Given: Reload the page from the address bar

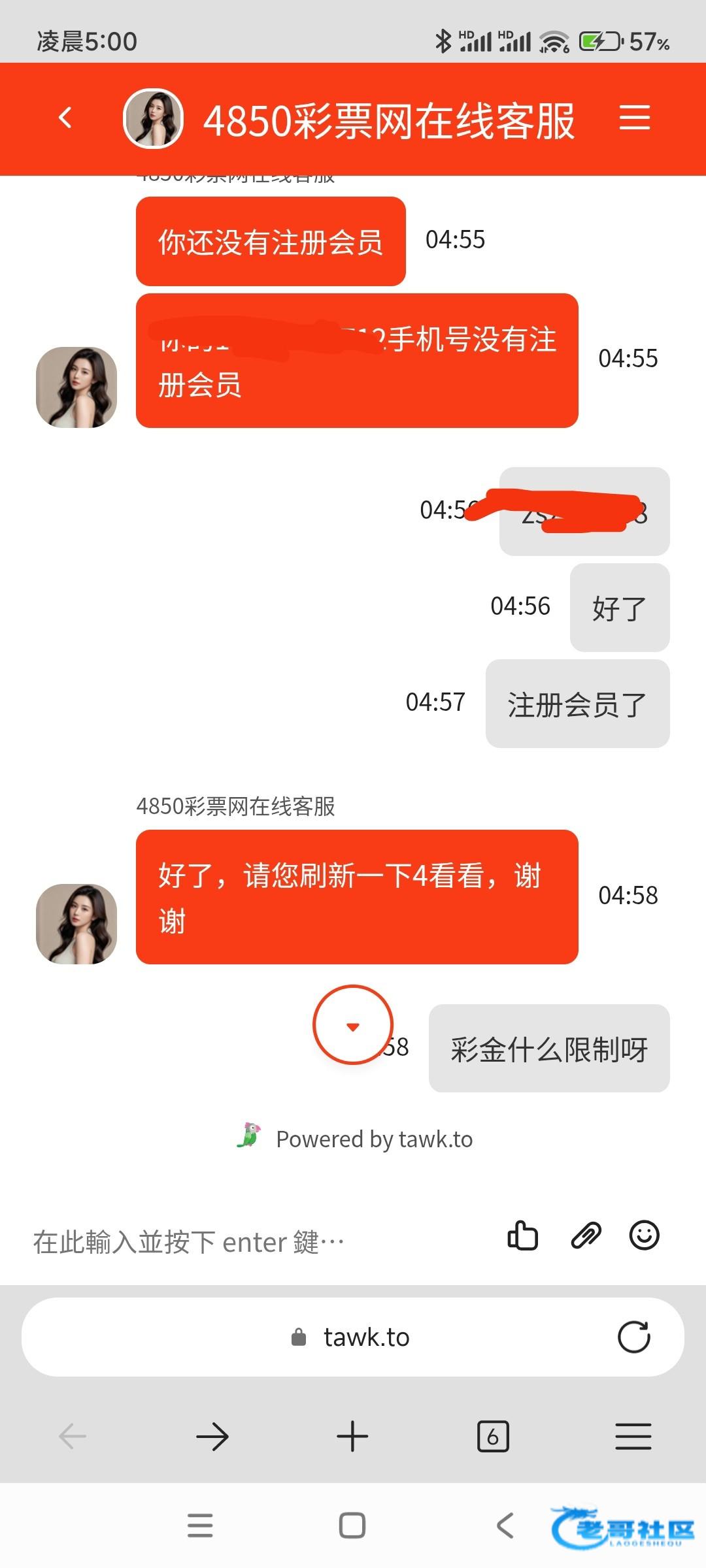Looking at the screenshot, I should [633, 1337].
